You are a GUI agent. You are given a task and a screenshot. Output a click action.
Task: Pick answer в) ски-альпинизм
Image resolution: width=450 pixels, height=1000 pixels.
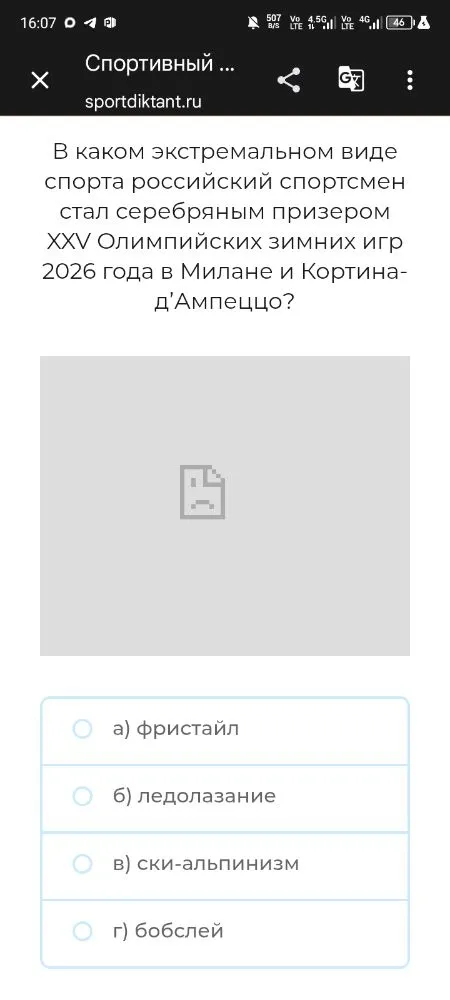pos(224,865)
